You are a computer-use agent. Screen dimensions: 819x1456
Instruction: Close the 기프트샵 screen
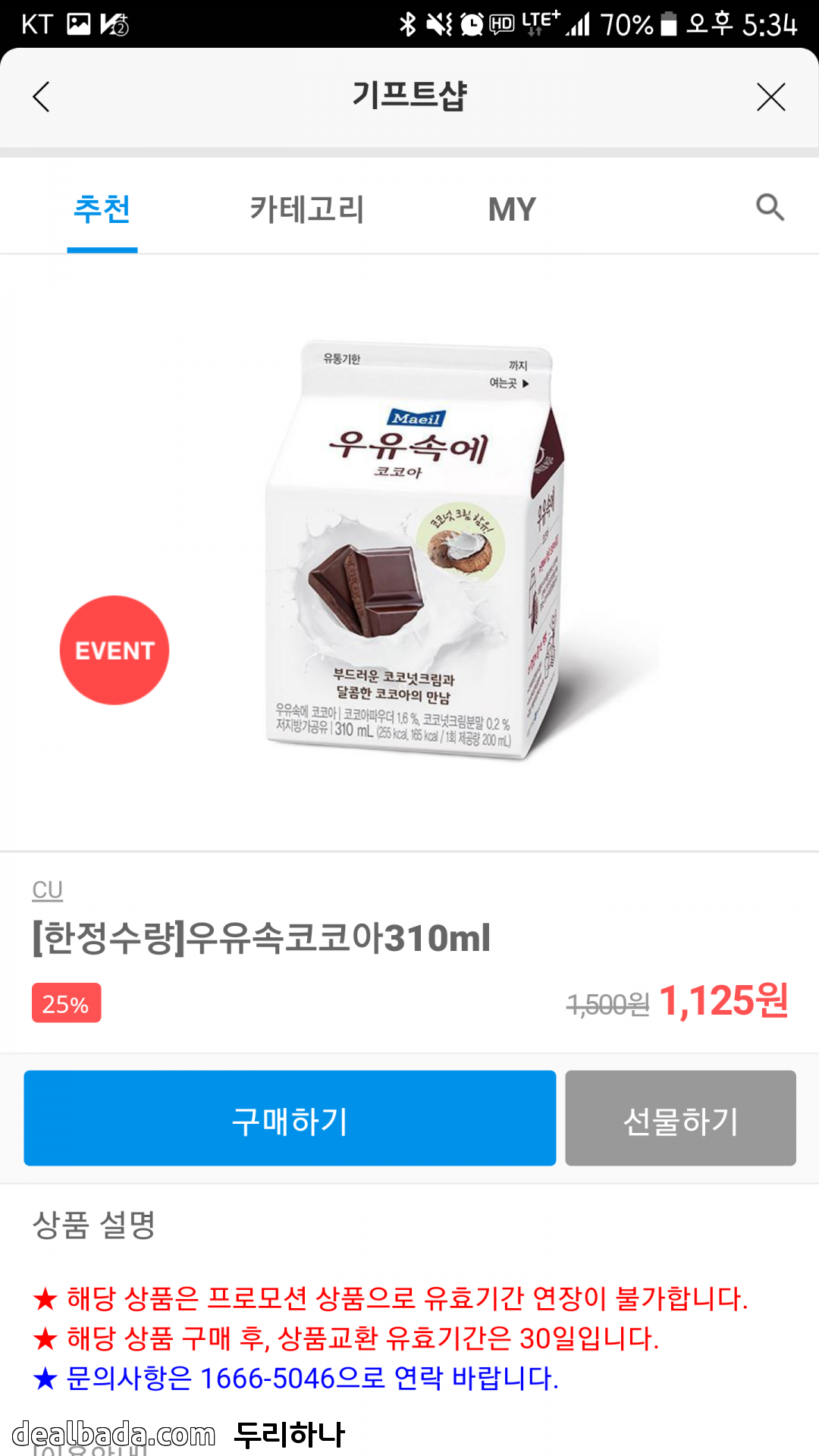pos(770,97)
